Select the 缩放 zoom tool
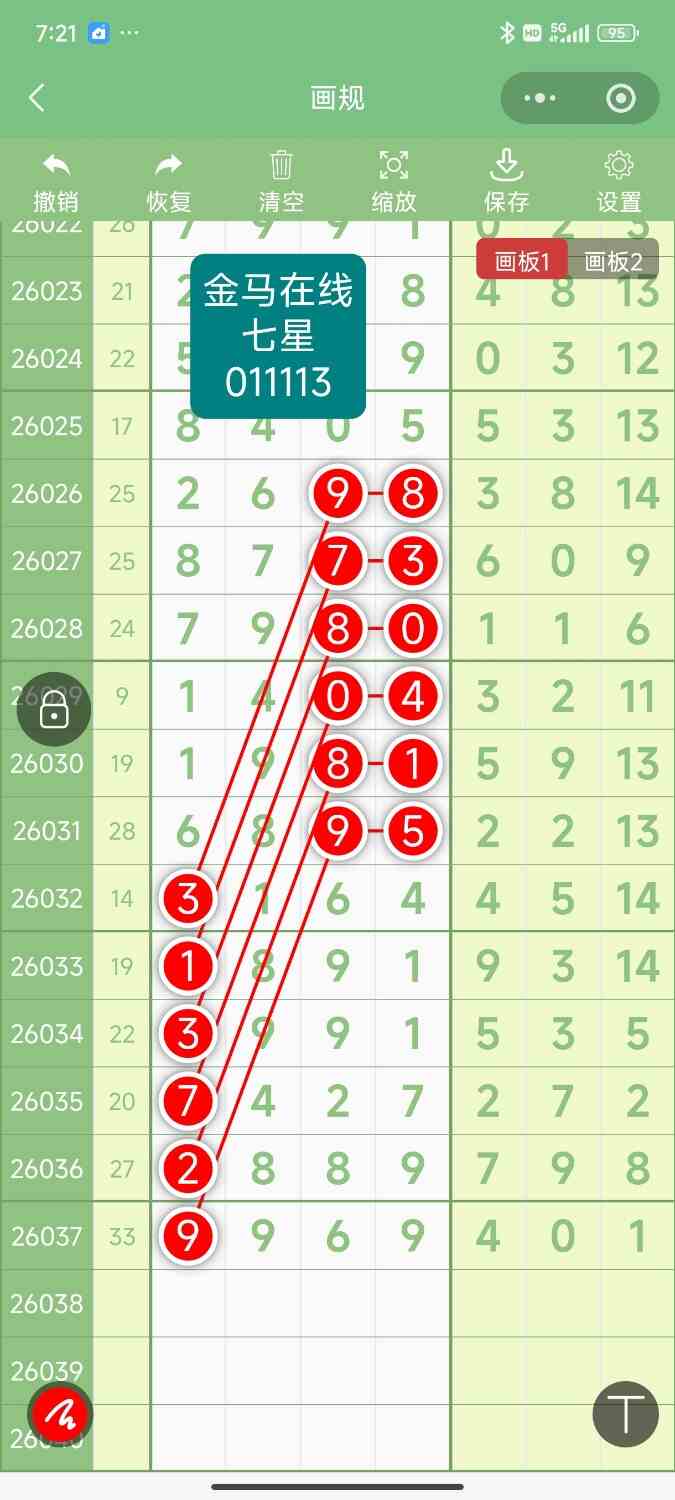 (x=394, y=182)
